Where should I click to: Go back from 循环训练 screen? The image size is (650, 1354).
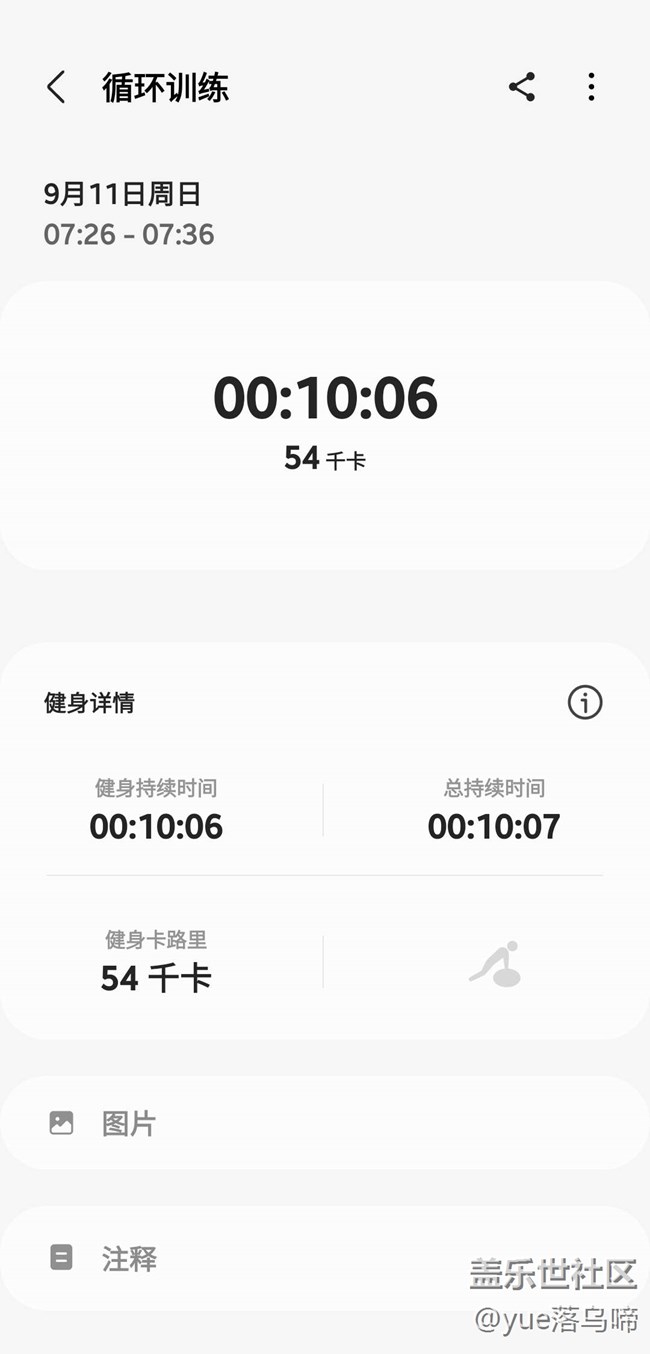[56, 88]
